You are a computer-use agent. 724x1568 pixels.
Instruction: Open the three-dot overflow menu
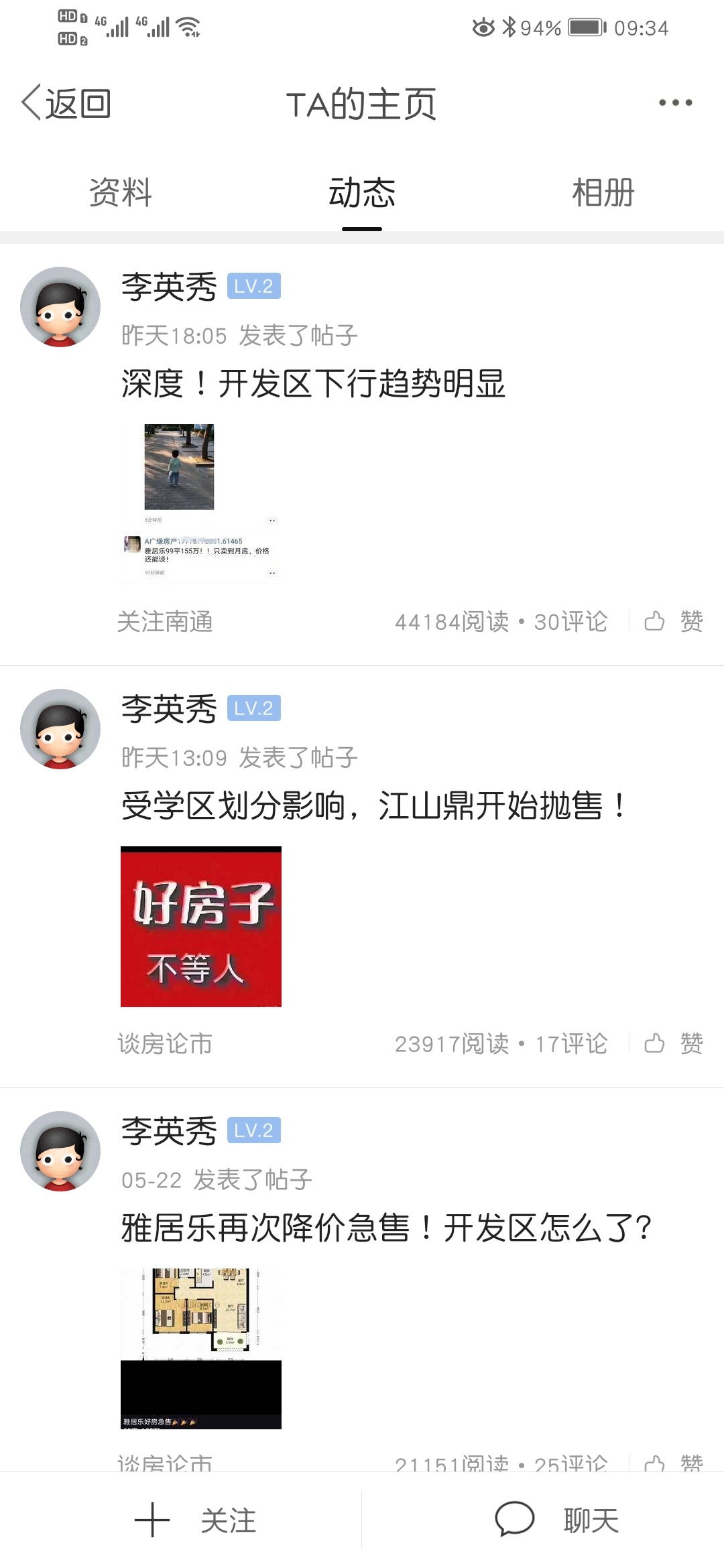pos(674,103)
